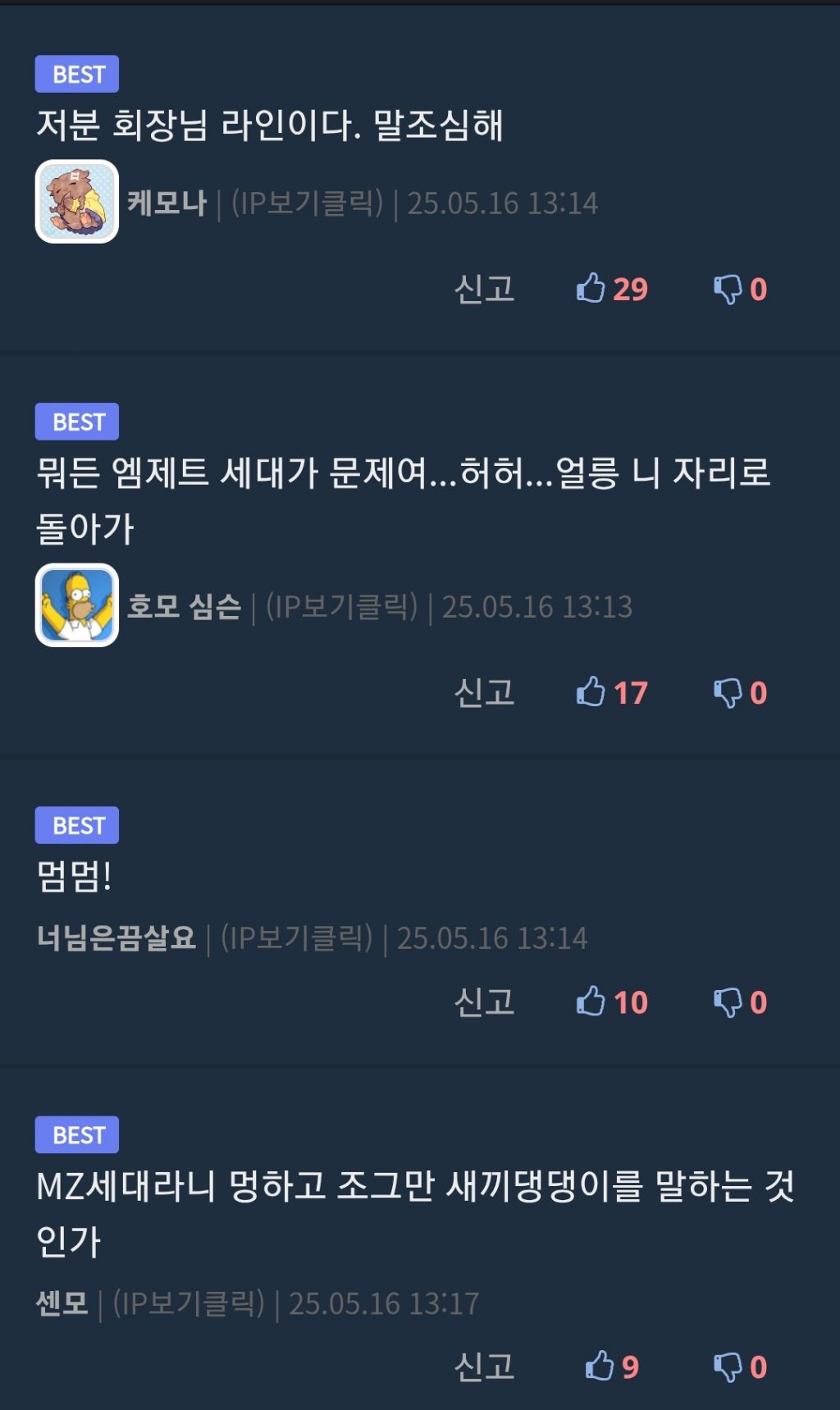Reveal 케모나's IP via IP보기클릭
This screenshot has height=1410, width=840.
[307, 203]
